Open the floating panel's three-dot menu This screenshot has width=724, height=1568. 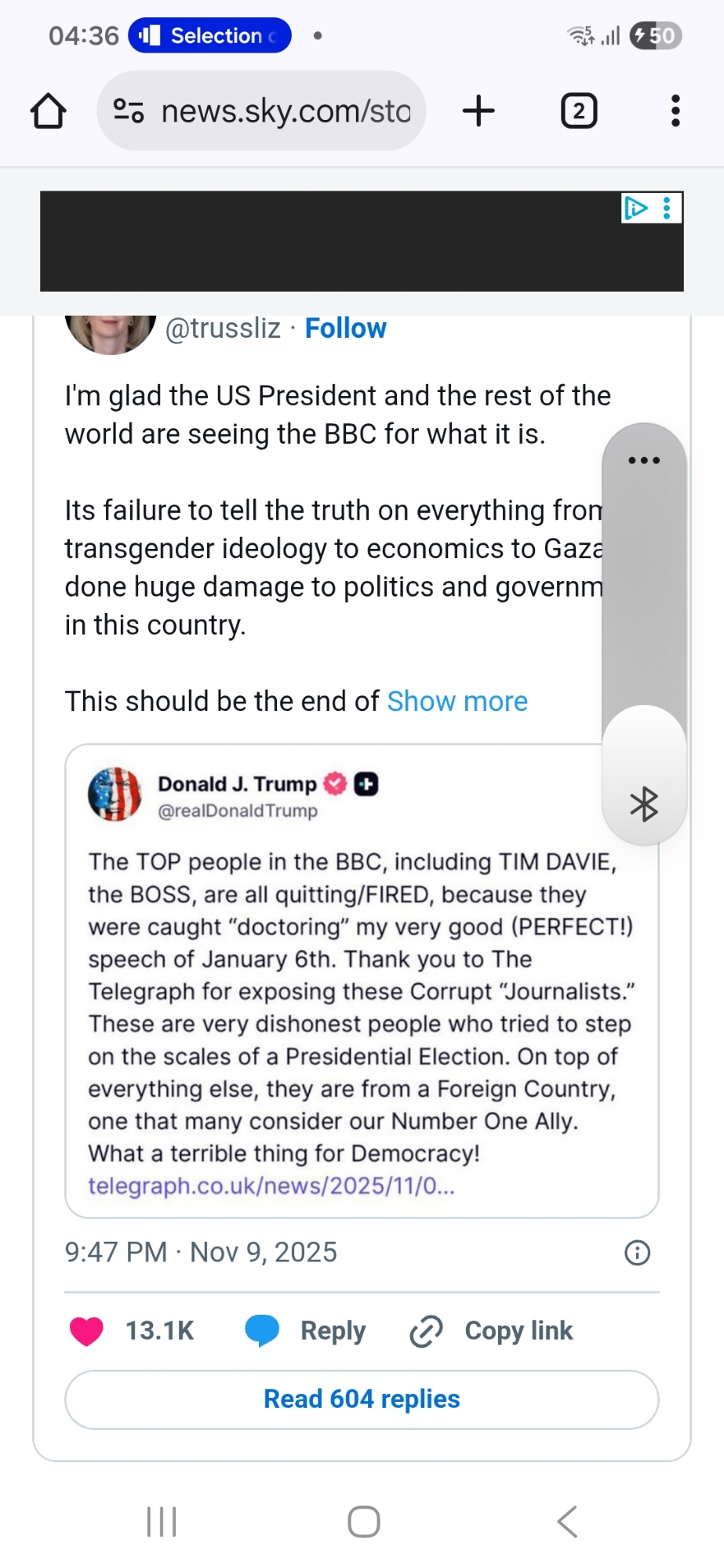644,460
